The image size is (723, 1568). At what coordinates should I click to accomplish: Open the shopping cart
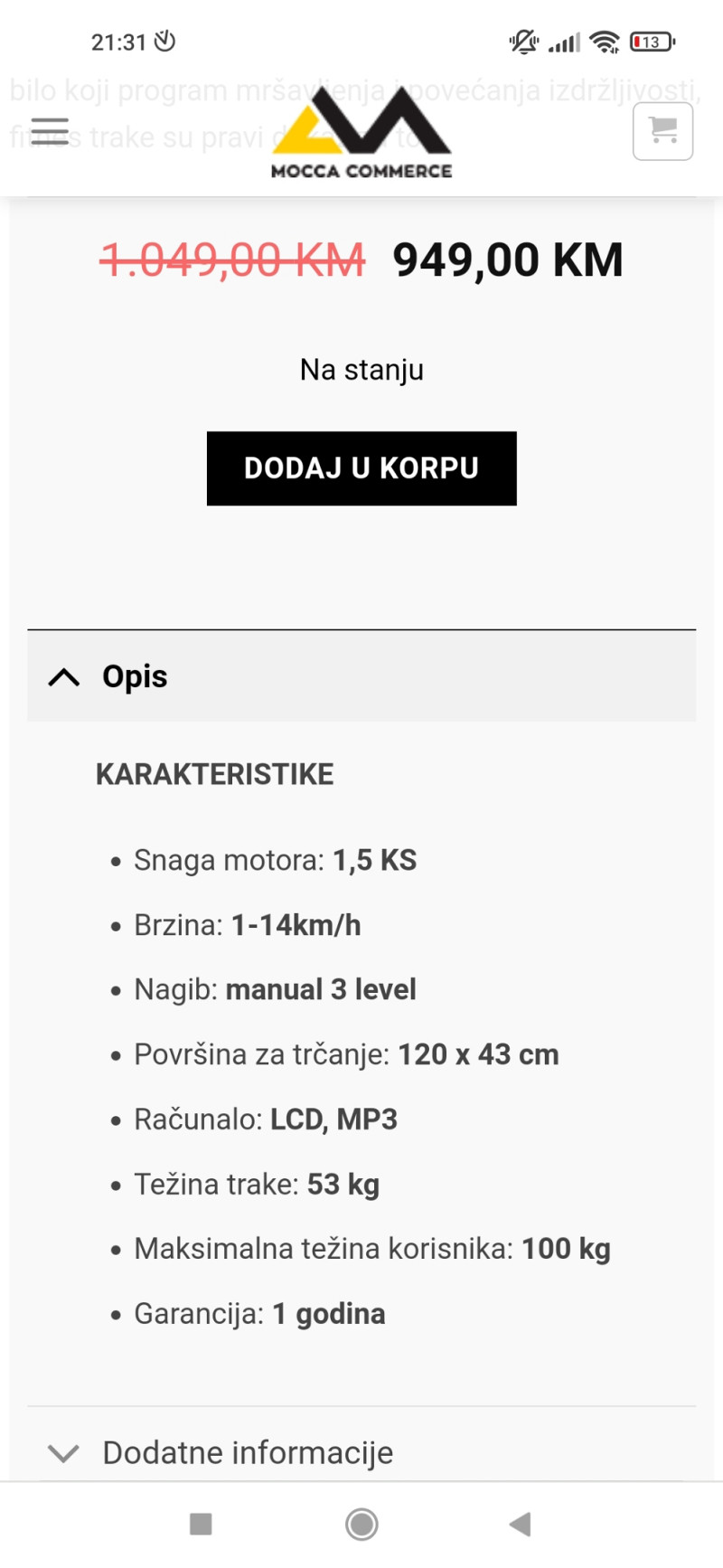click(662, 132)
